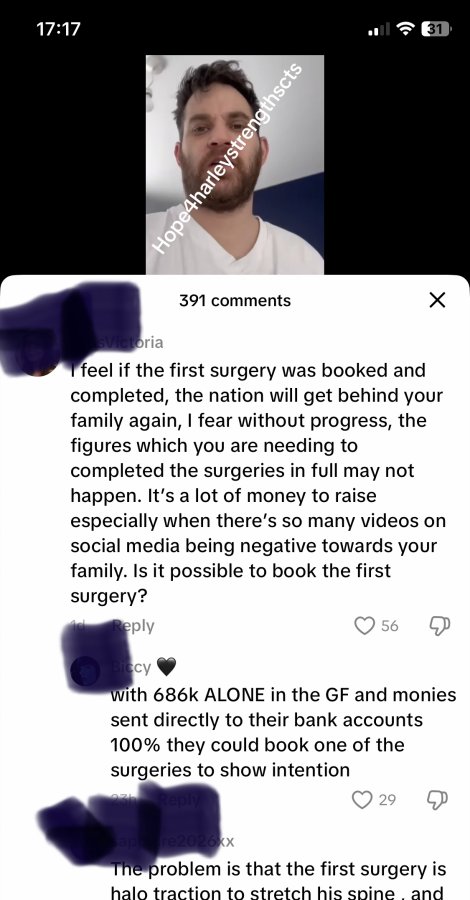
Task: Dislike the reply about showing intention
Action: [x=438, y=799]
